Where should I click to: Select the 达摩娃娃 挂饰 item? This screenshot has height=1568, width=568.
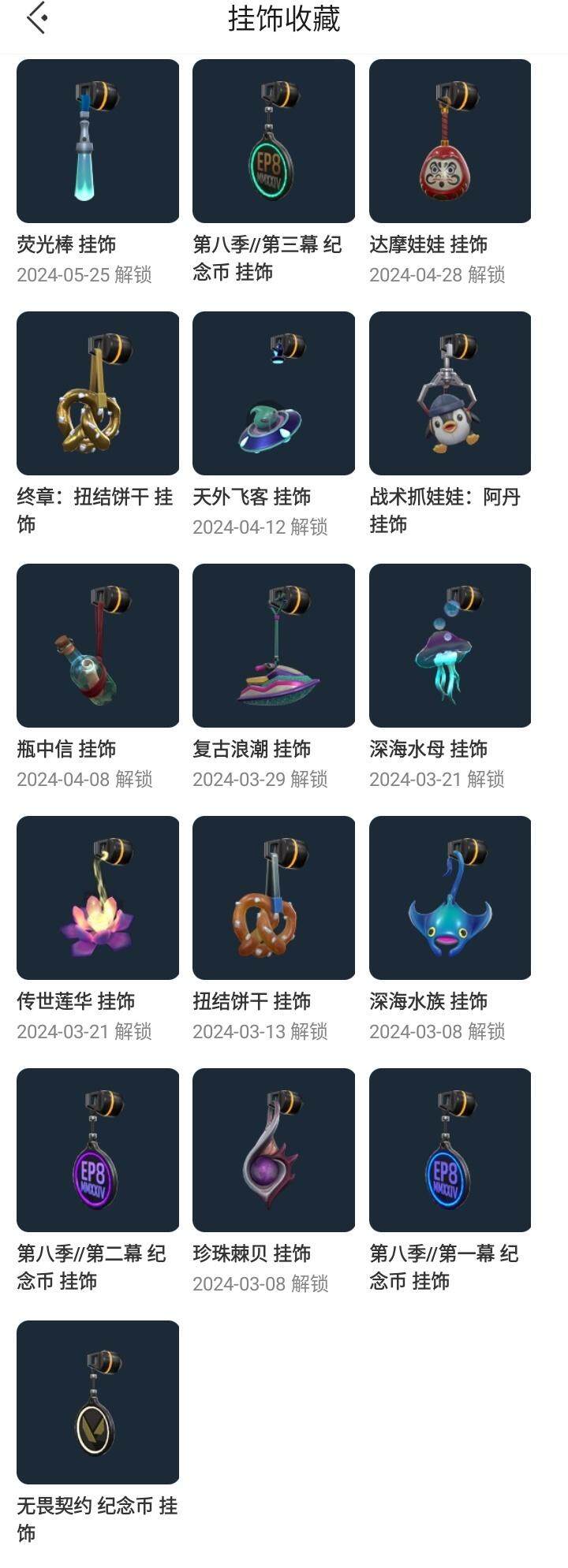(x=450, y=141)
